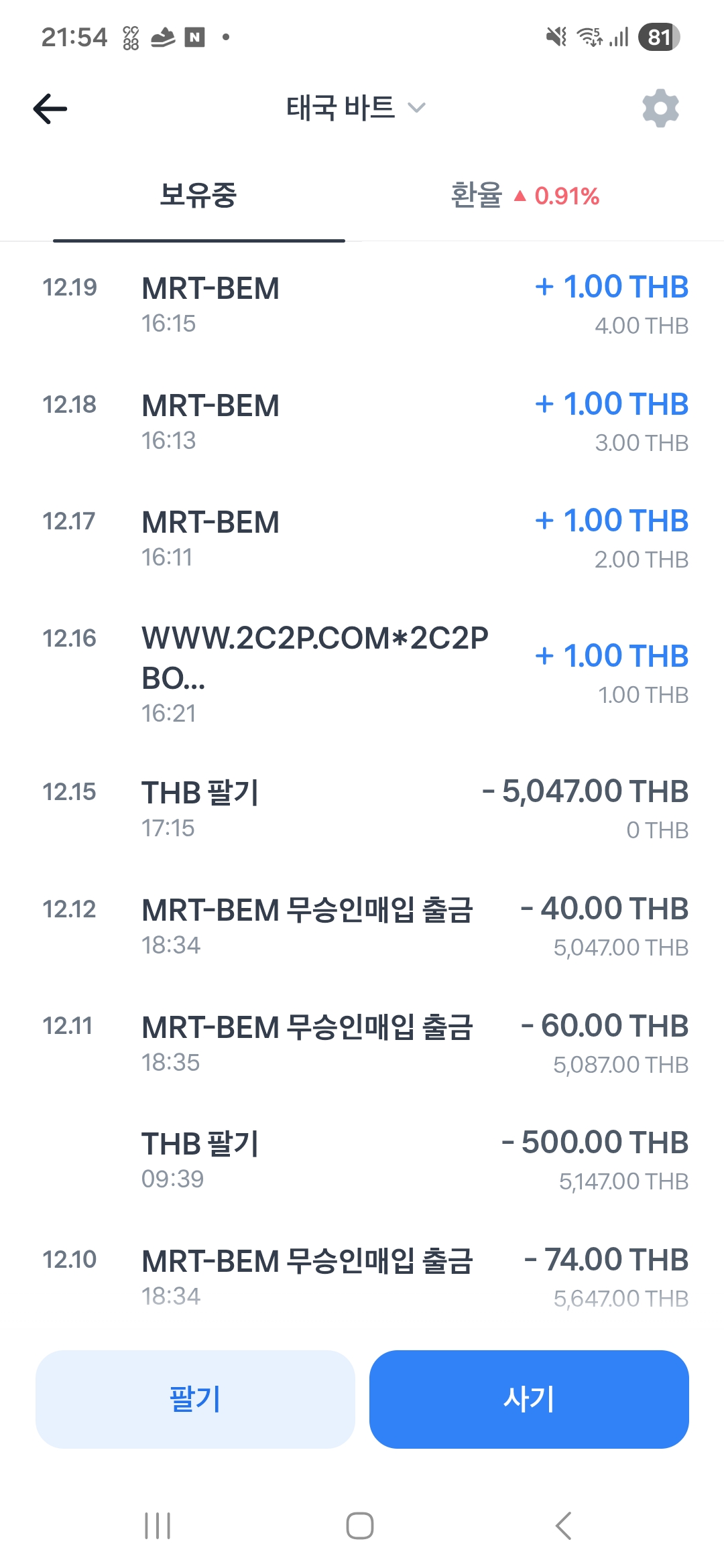The width and height of the screenshot is (724, 1568).
Task: Open the 500.00 THB 팔기 transaction
Action: 362,1161
